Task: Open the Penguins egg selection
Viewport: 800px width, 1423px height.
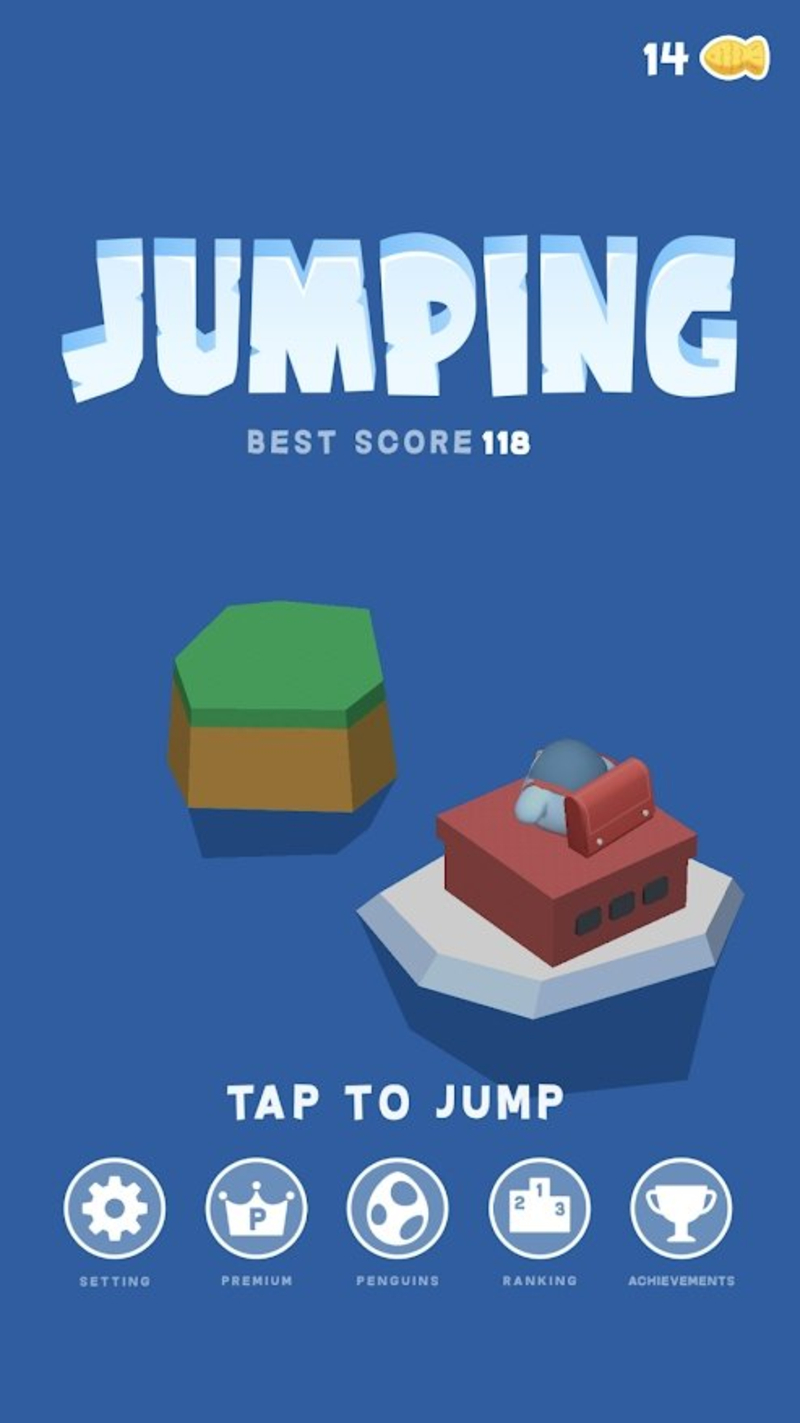Action: tap(398, 1208)
